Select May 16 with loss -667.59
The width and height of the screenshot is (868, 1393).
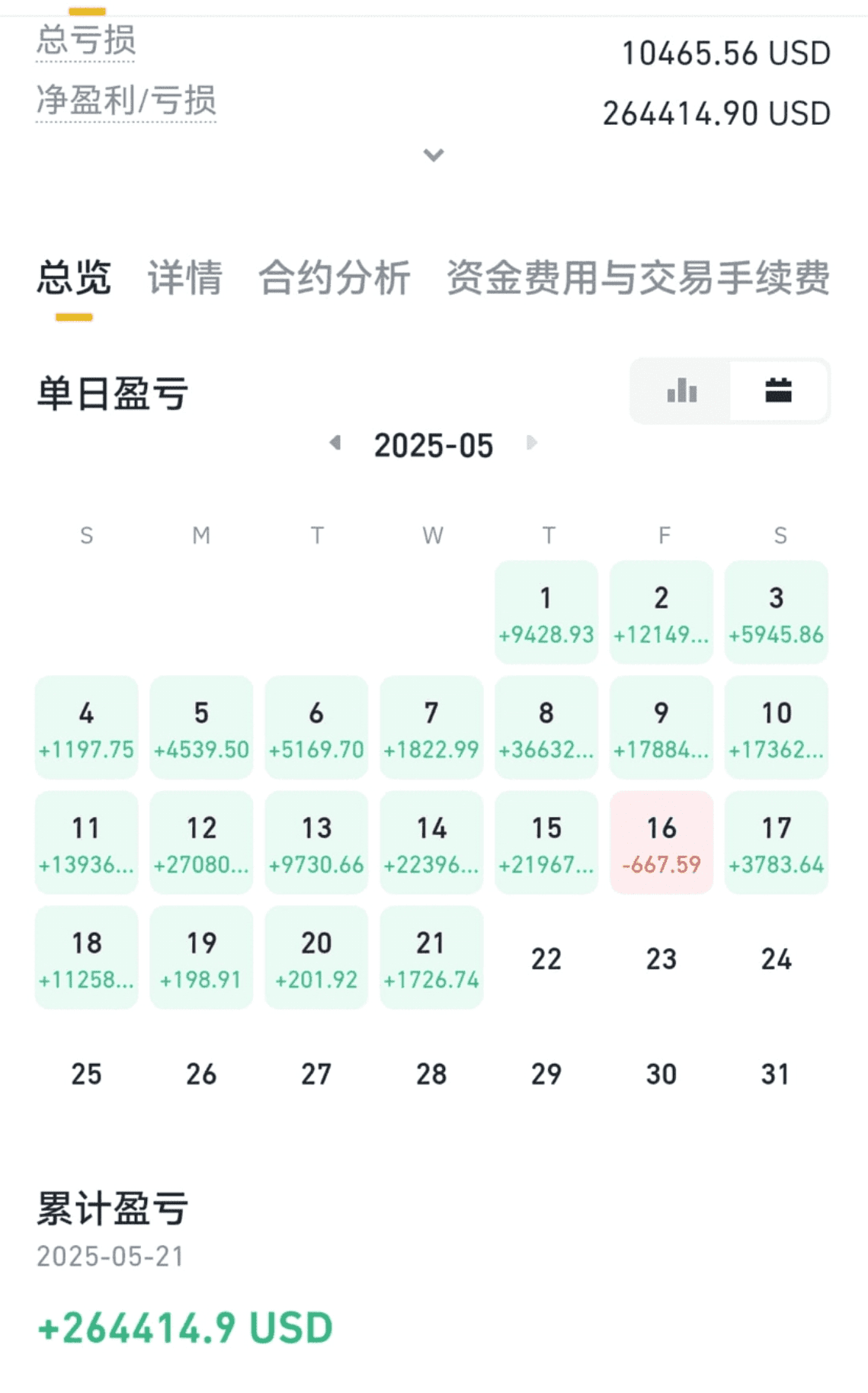(x=661, y=843)
